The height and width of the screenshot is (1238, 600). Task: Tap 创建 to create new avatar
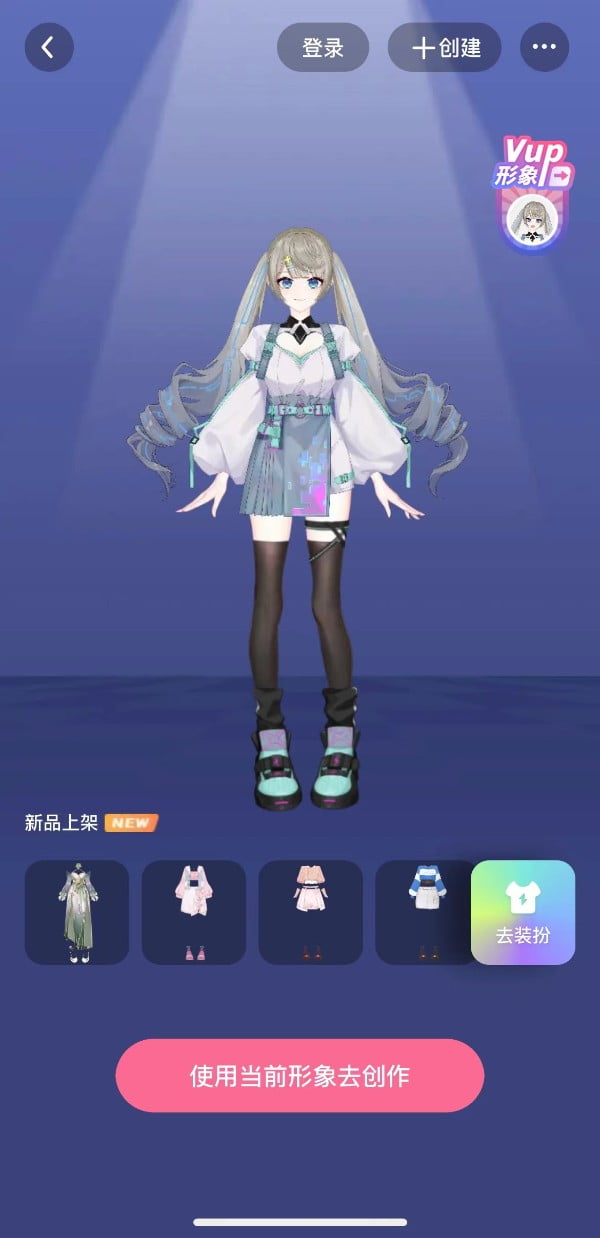click(445, 47)
